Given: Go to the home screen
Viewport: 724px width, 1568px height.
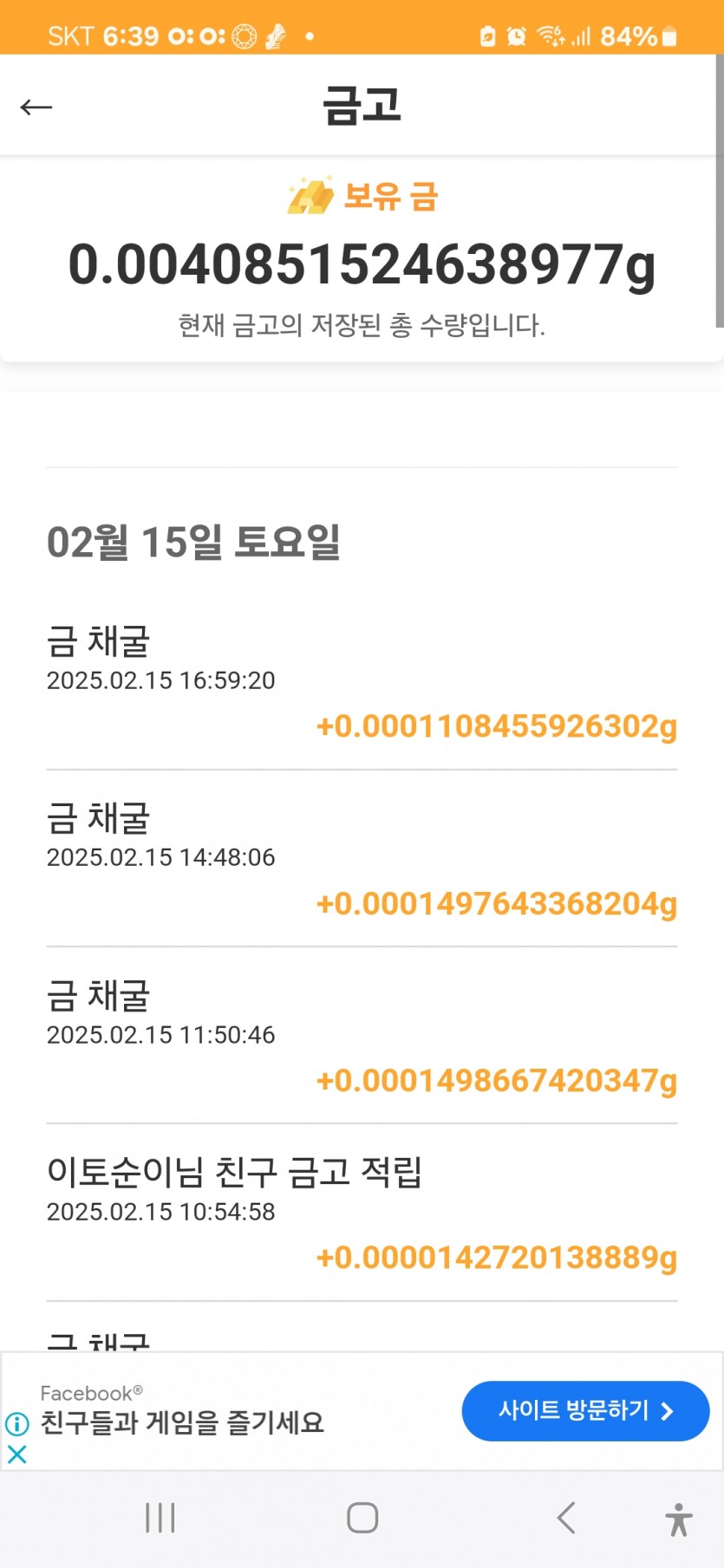Looking at the screenshot, I should 362,1518.
